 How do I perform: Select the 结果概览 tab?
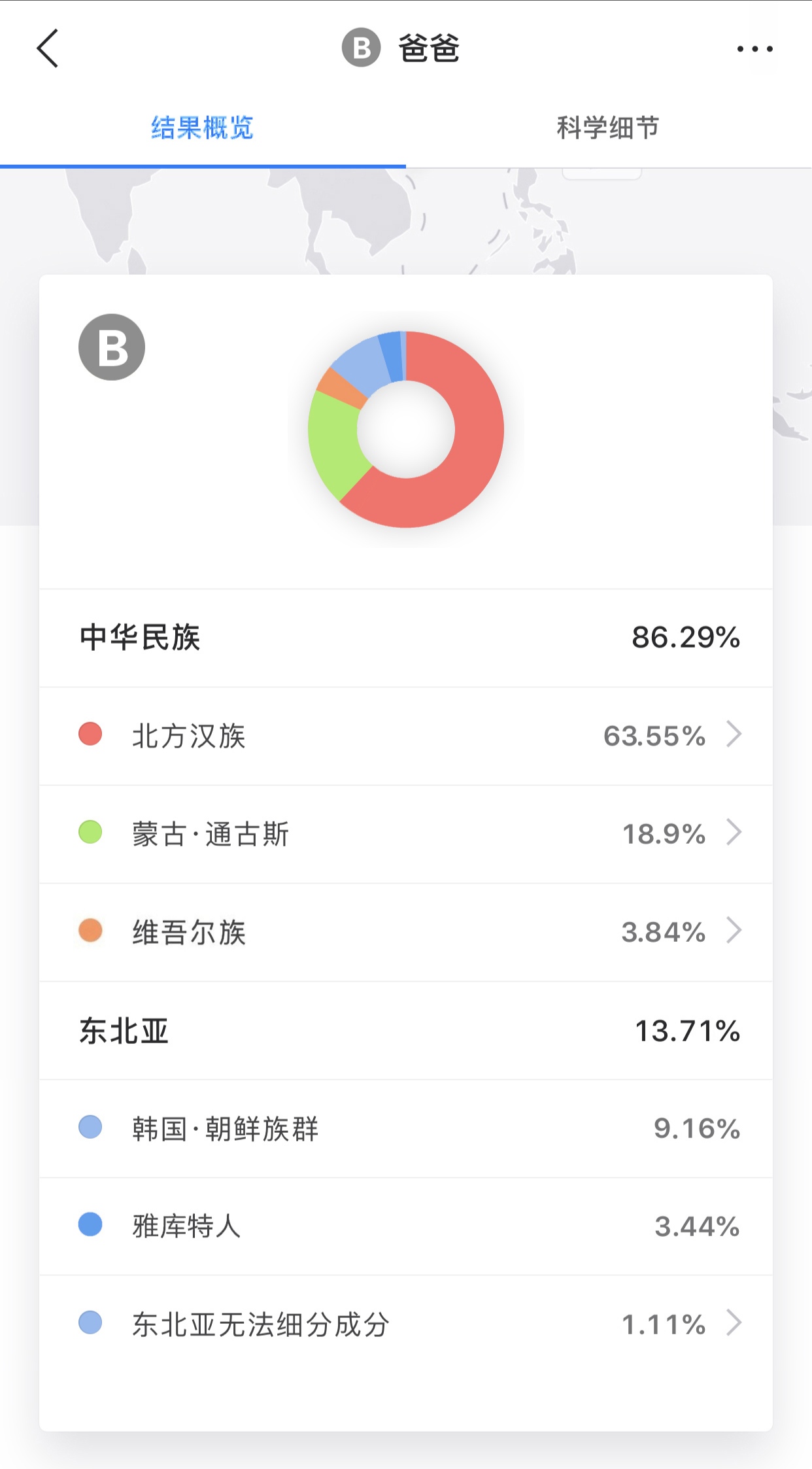coord(203,128)
